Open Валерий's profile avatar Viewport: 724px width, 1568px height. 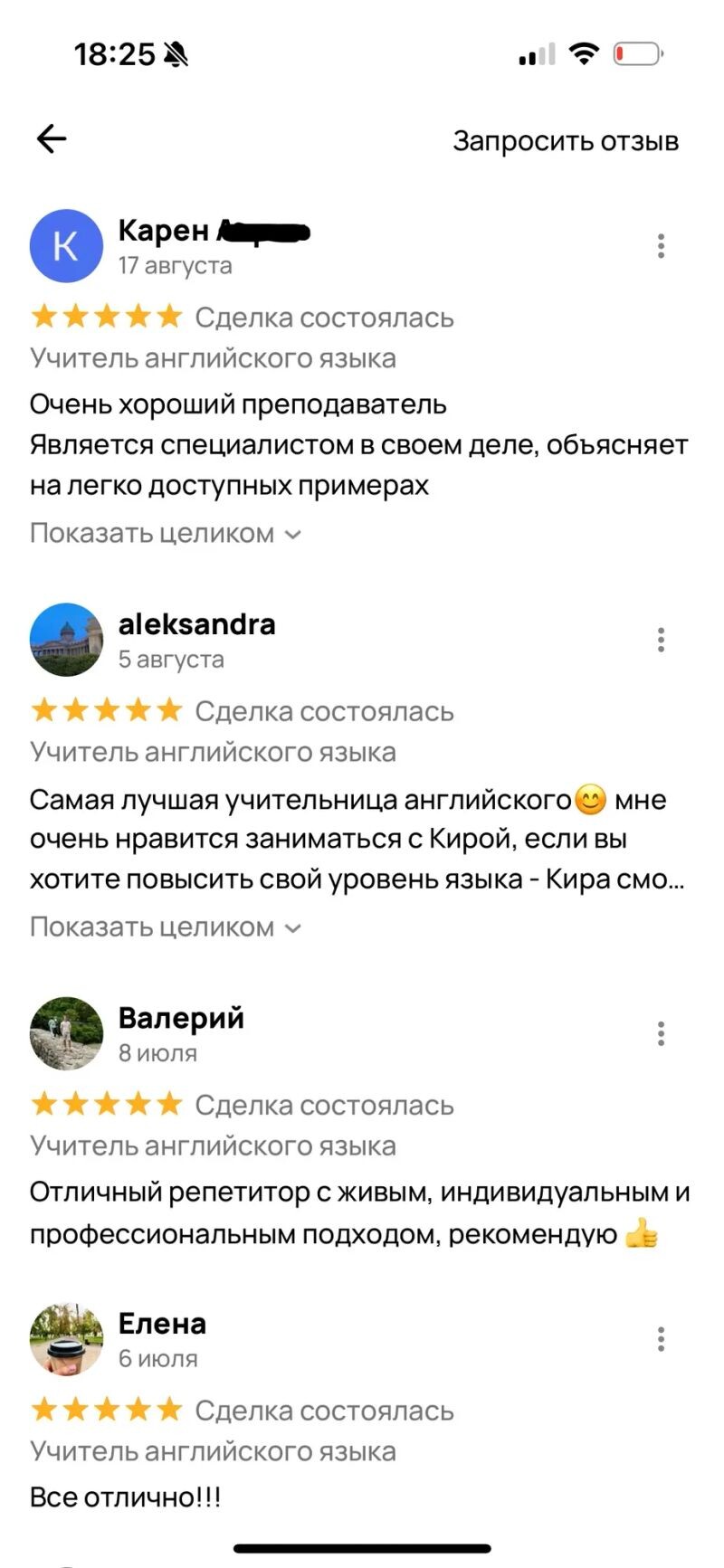click(66, 1033)
